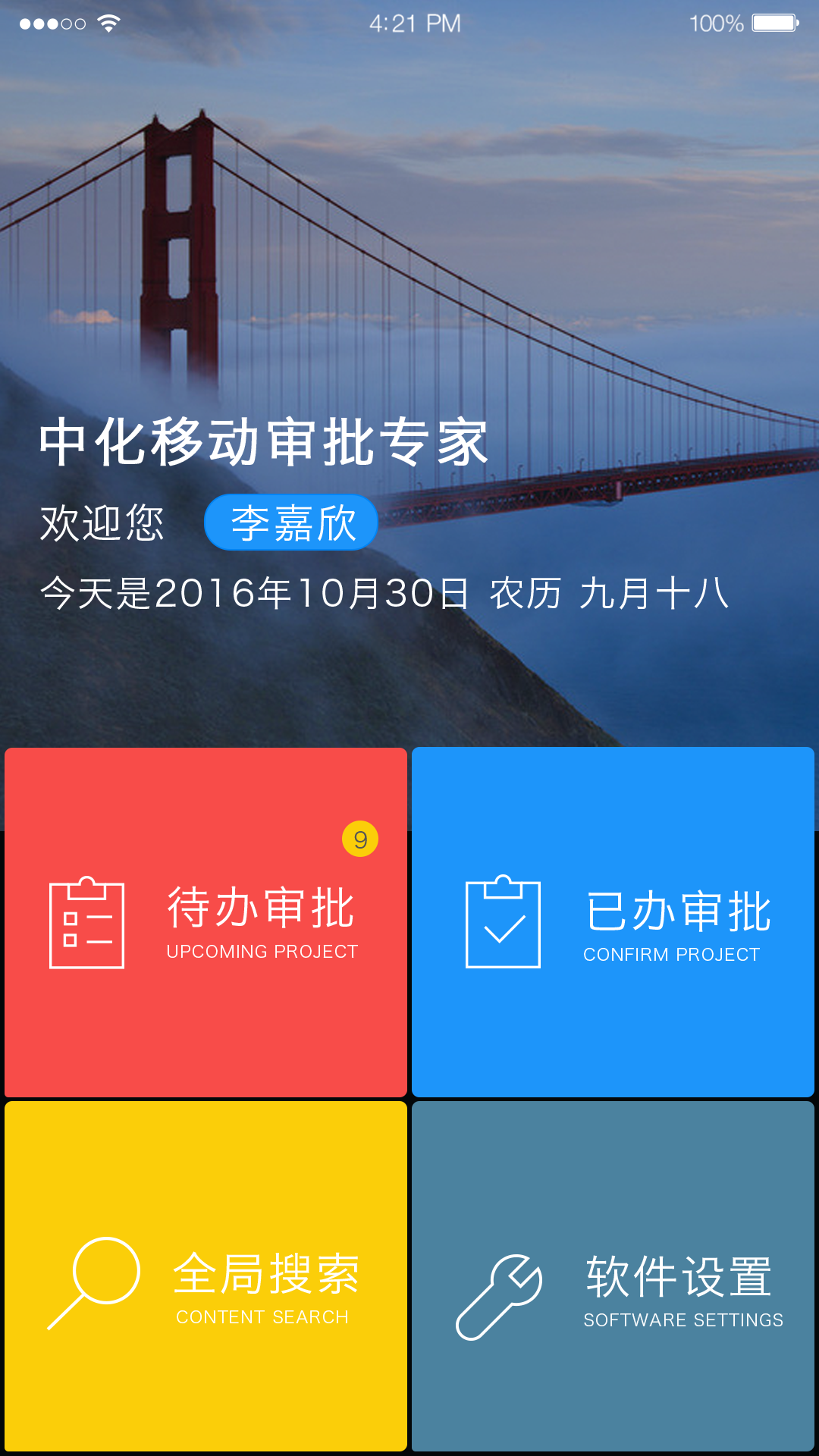
Task: Open the 已办审批 Confirm Project tile
Action: point(613,922)
